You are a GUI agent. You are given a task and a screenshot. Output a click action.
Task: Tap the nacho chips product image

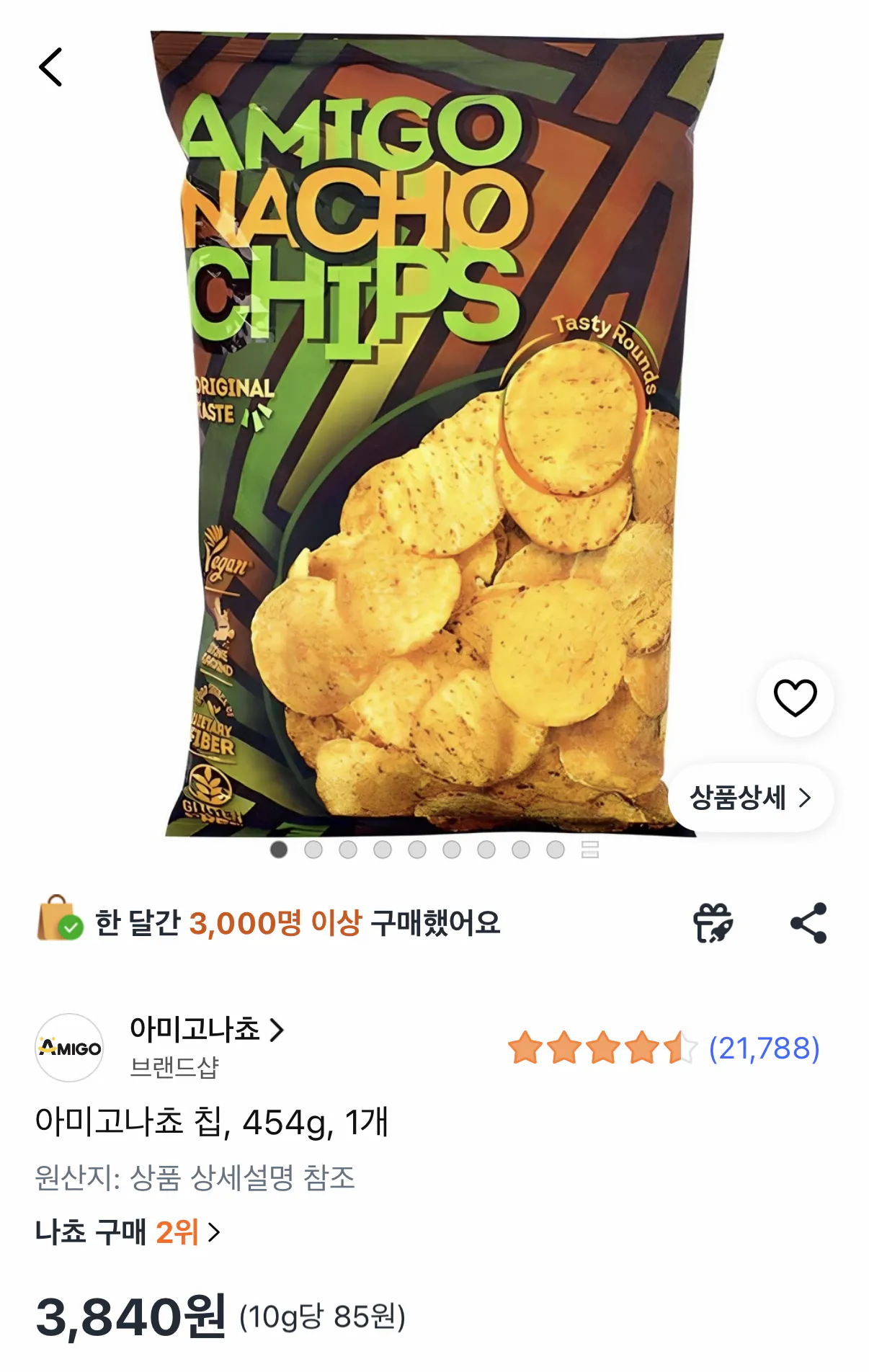click(x=432, y=432)
